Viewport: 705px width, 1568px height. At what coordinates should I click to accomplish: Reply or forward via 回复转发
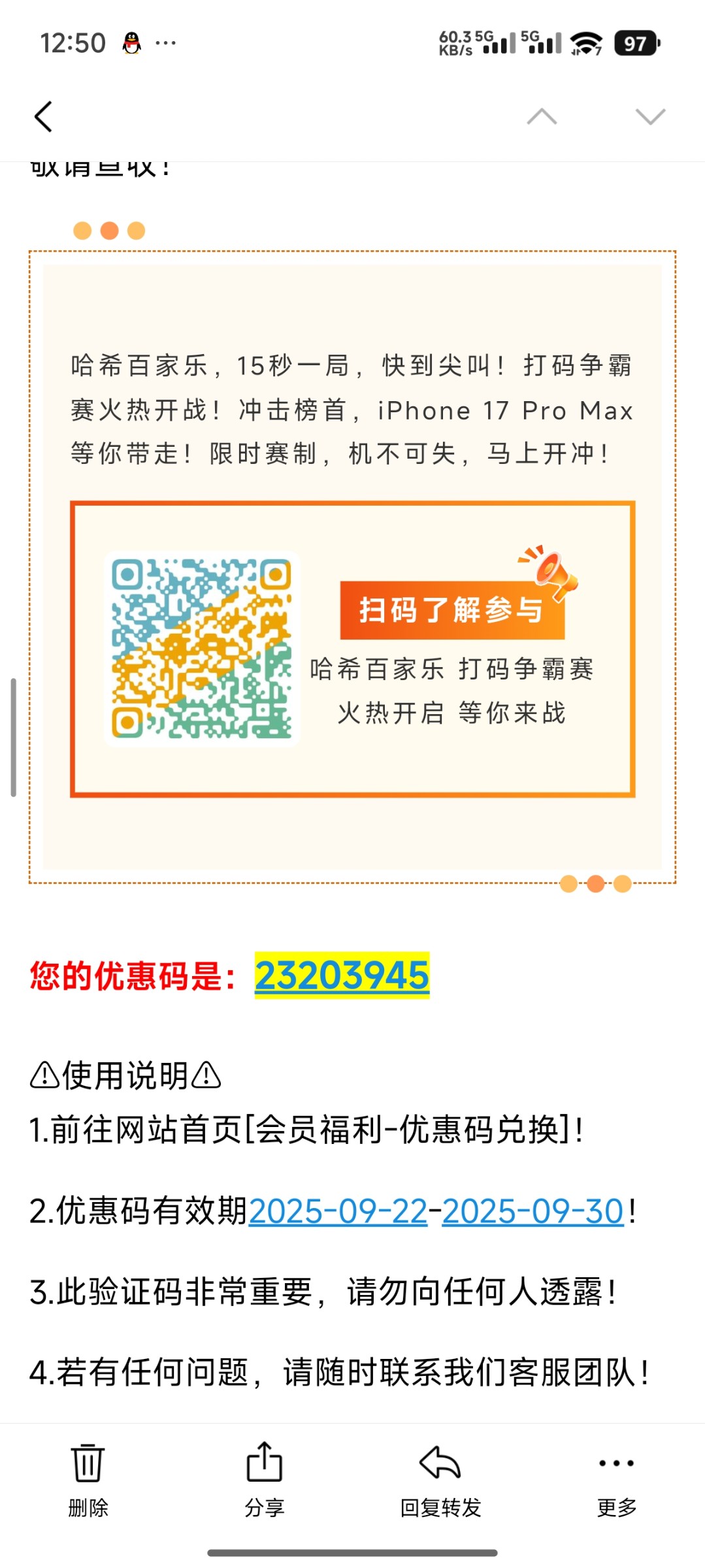click(440, 1479)
